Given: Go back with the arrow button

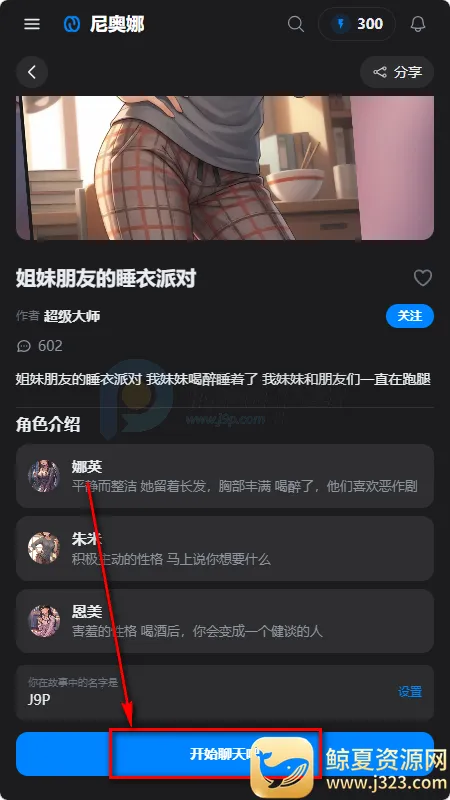Looking at the screenshot, I should pos(32,72).
